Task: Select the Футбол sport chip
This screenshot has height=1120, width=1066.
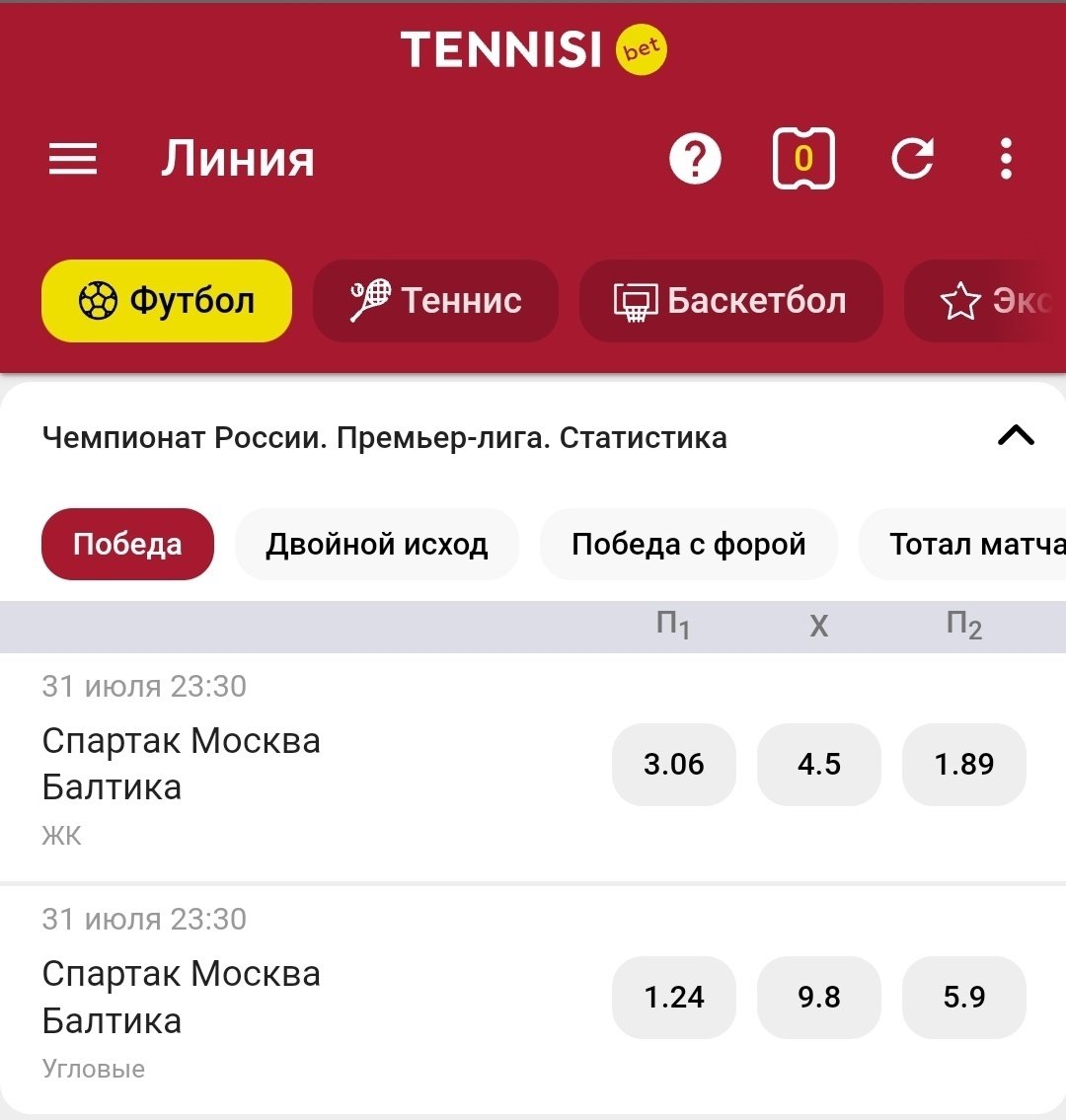Action: (x=167, y=301)
